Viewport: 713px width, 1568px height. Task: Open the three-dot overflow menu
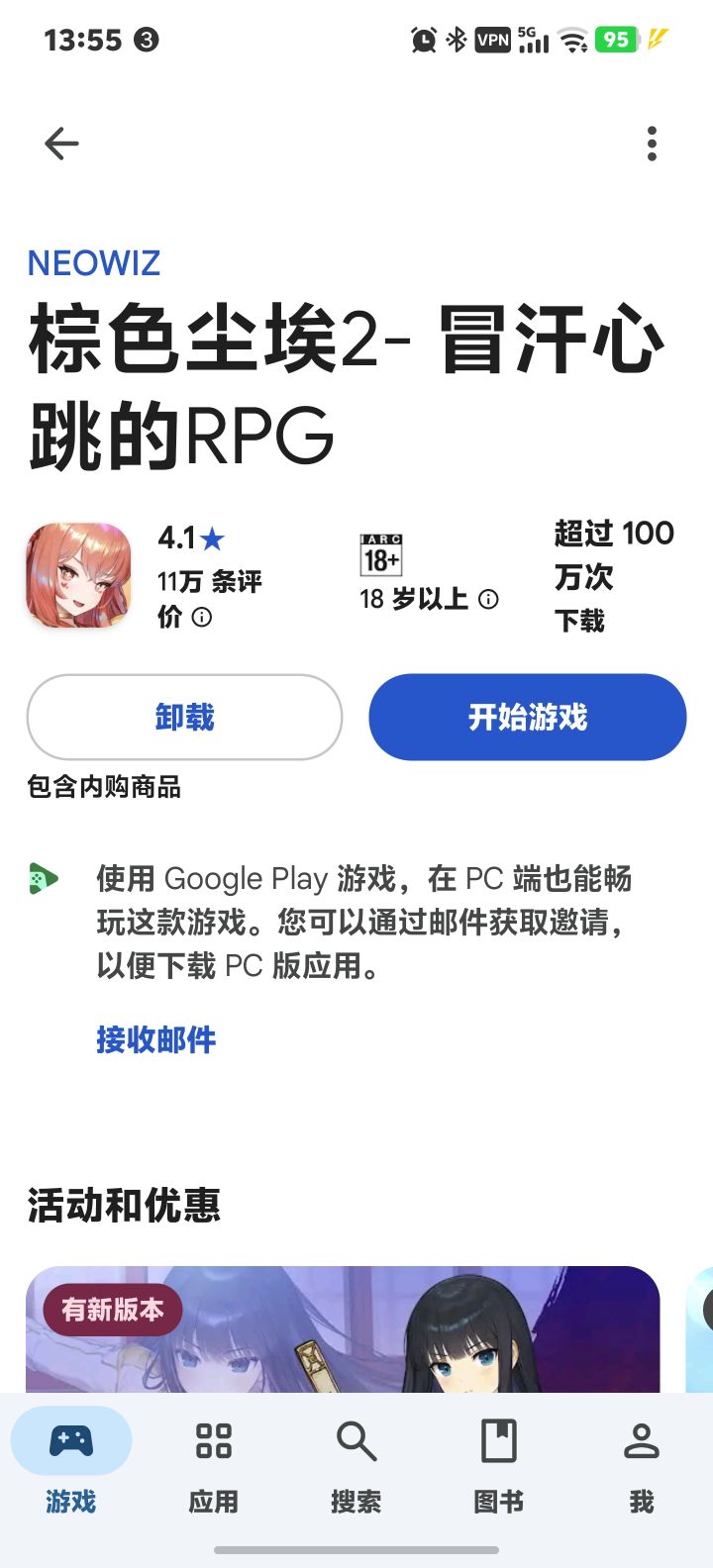[652, 143]
